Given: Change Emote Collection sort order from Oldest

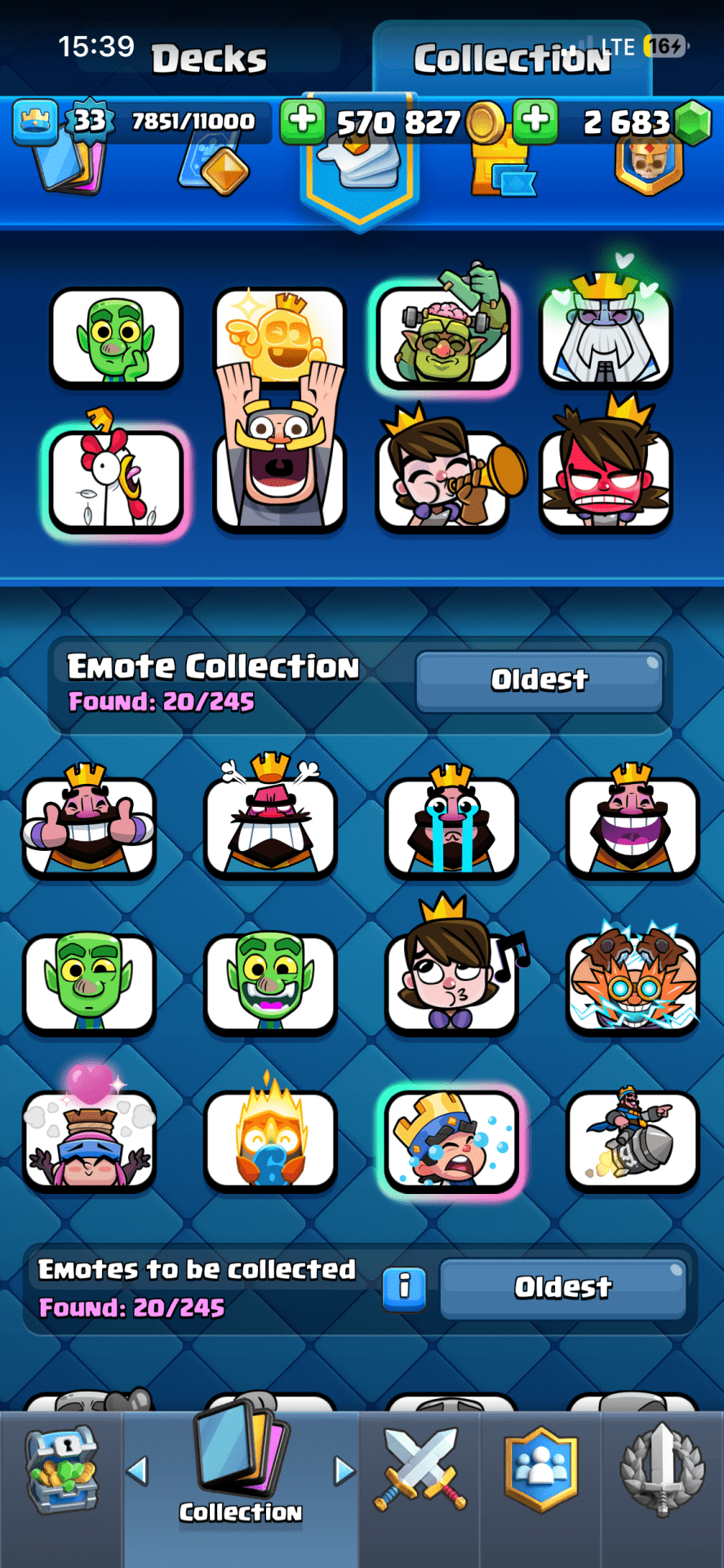Looking at the screenshot, I should [x=539, y=680].
